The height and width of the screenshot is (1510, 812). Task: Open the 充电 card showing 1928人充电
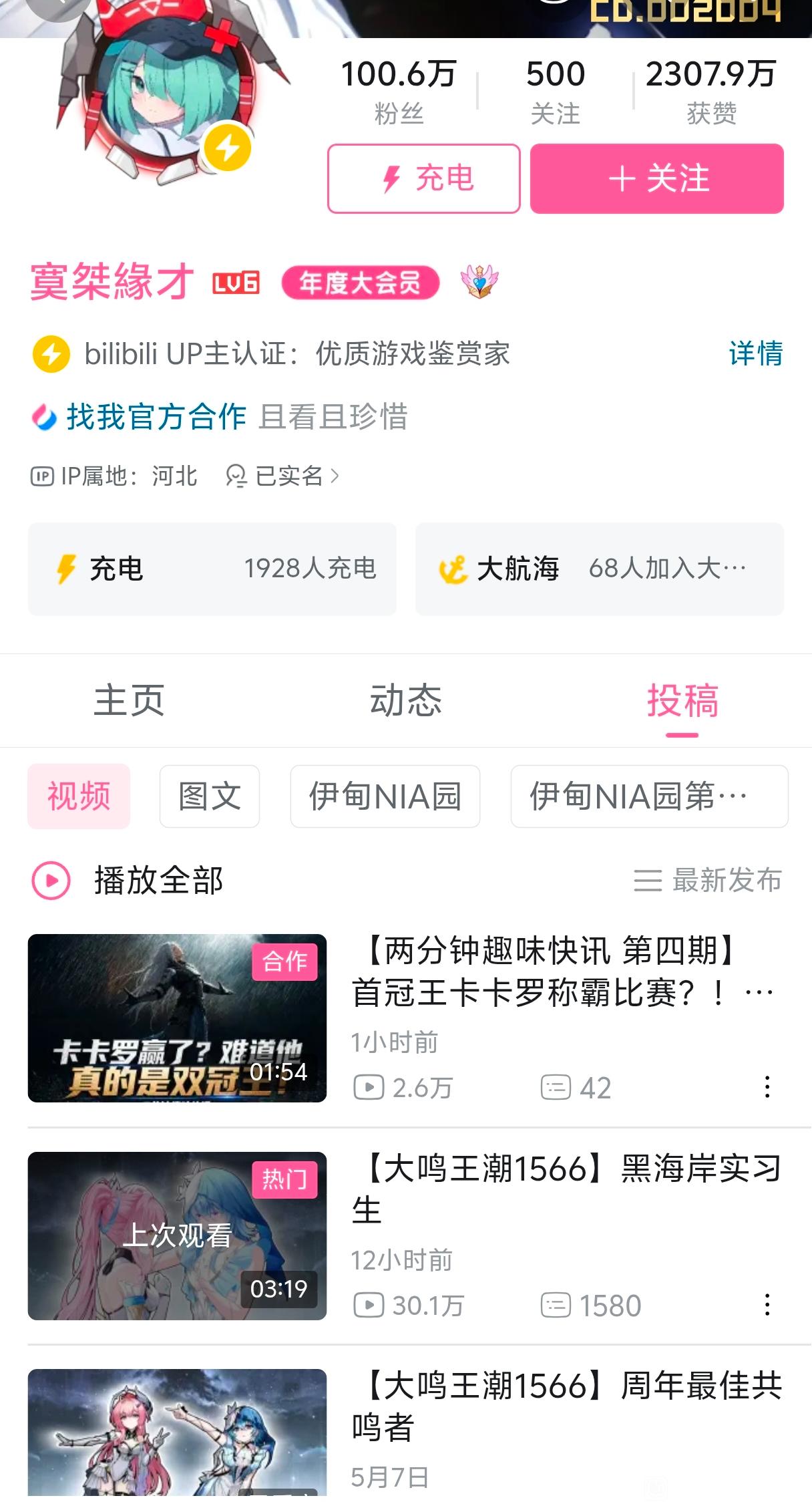[x=212, y=569]
